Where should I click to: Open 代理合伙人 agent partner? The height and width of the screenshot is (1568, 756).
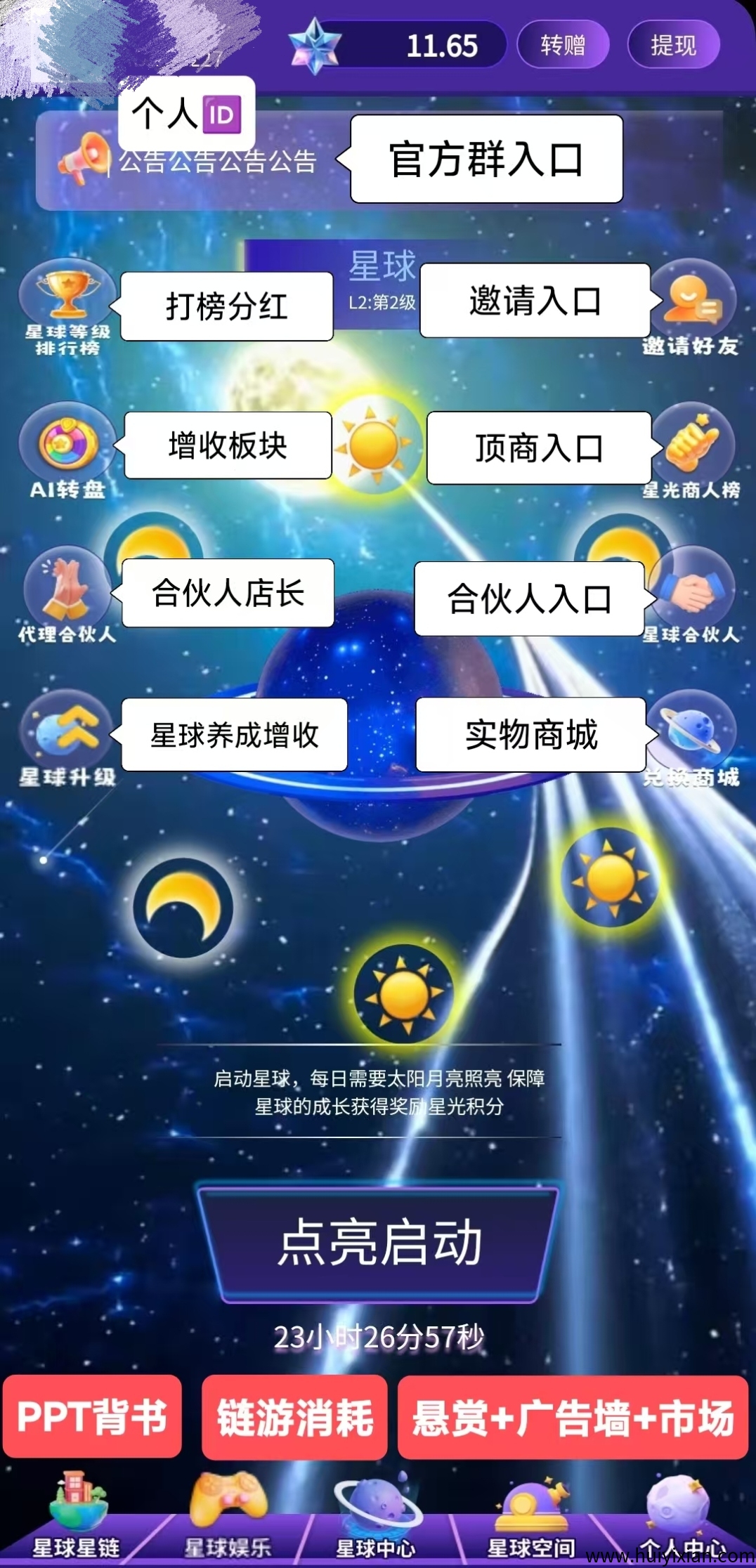point(67,589)
